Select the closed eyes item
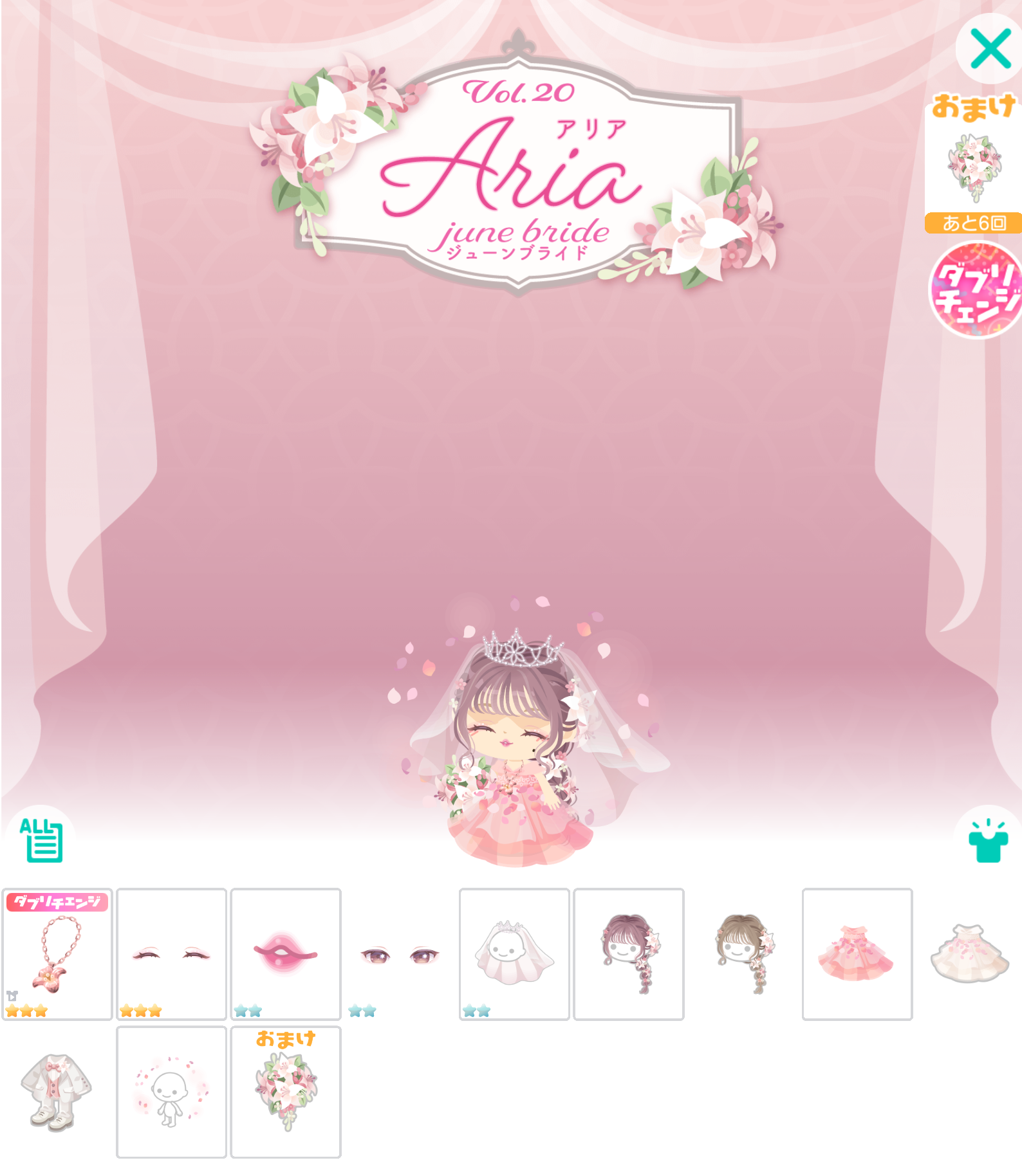This screenshot has width=1022, height=1176. 171,954
